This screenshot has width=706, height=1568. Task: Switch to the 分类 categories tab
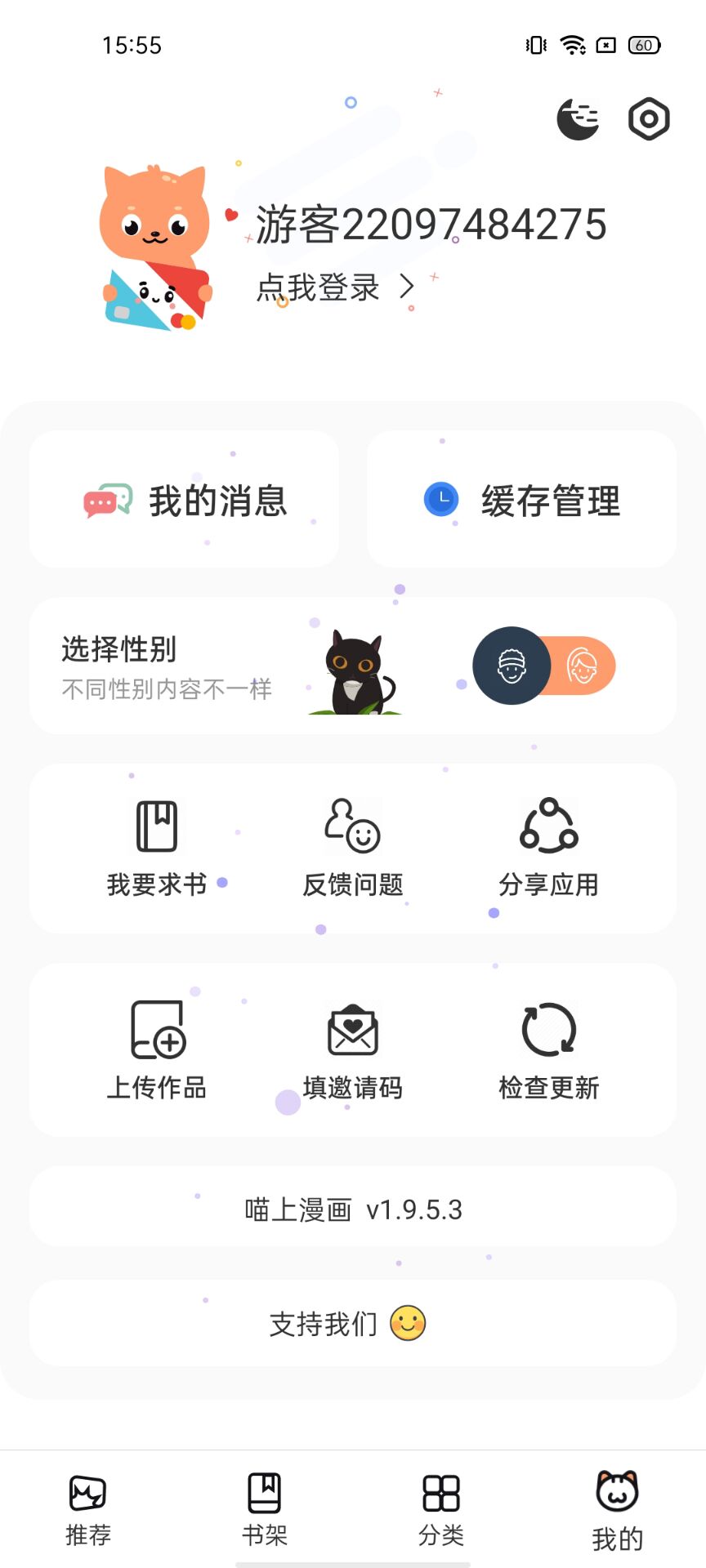pyautogui.click(x=441, y=1511)
